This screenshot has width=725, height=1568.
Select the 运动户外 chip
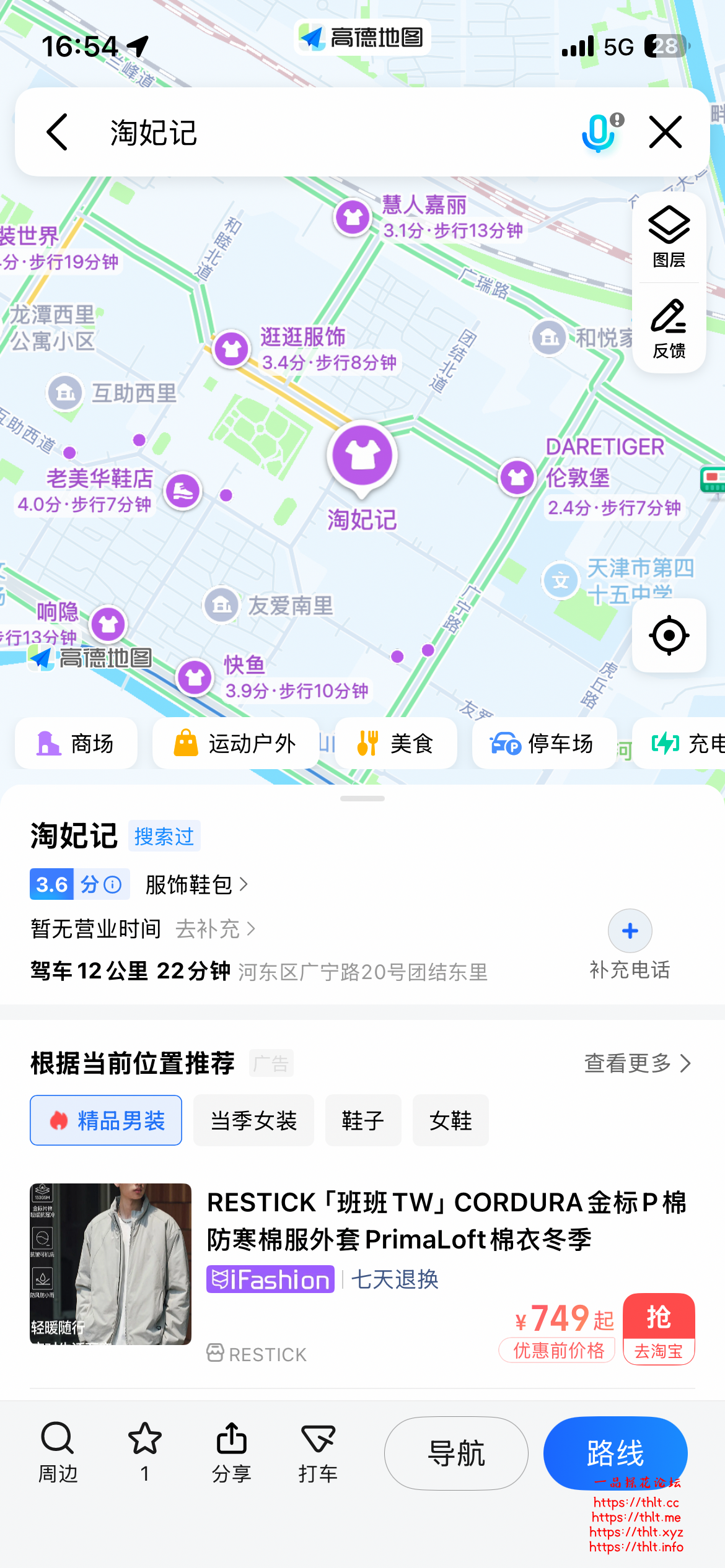click(x=235, y=743)
